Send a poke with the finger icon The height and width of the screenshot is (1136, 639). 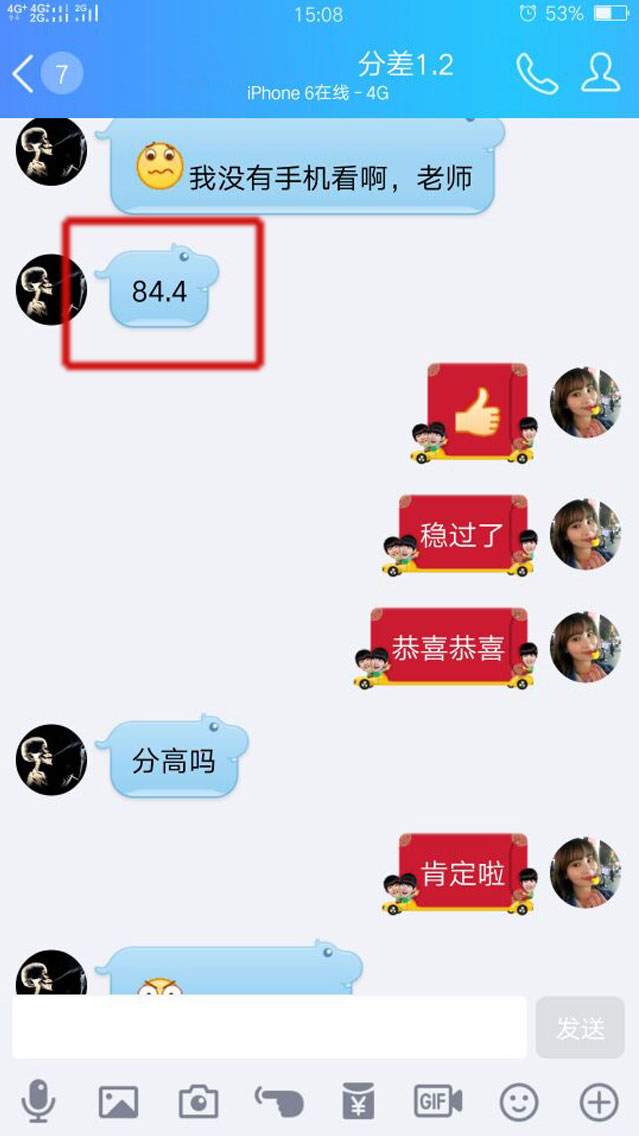tap(278, 1102)
